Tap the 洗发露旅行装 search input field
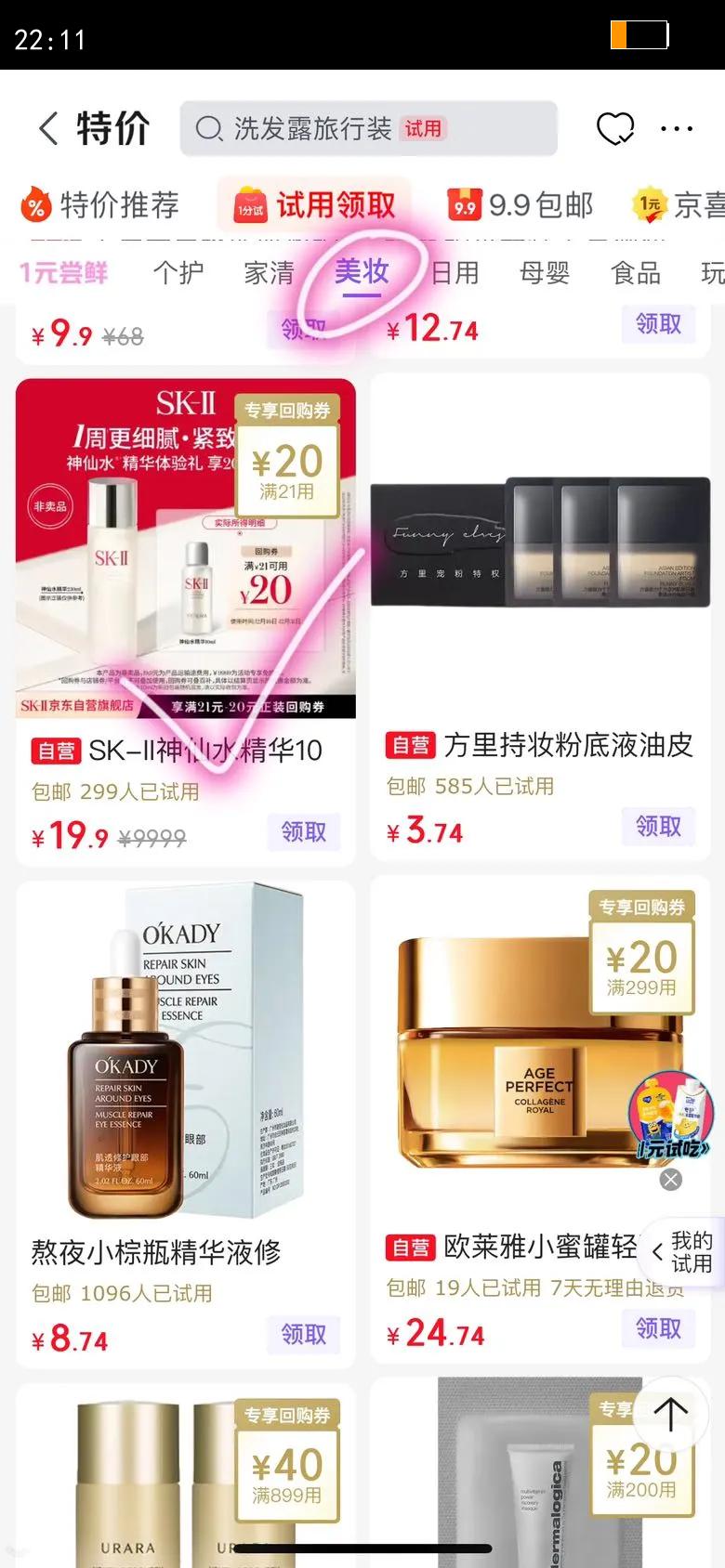 [307, 128]
